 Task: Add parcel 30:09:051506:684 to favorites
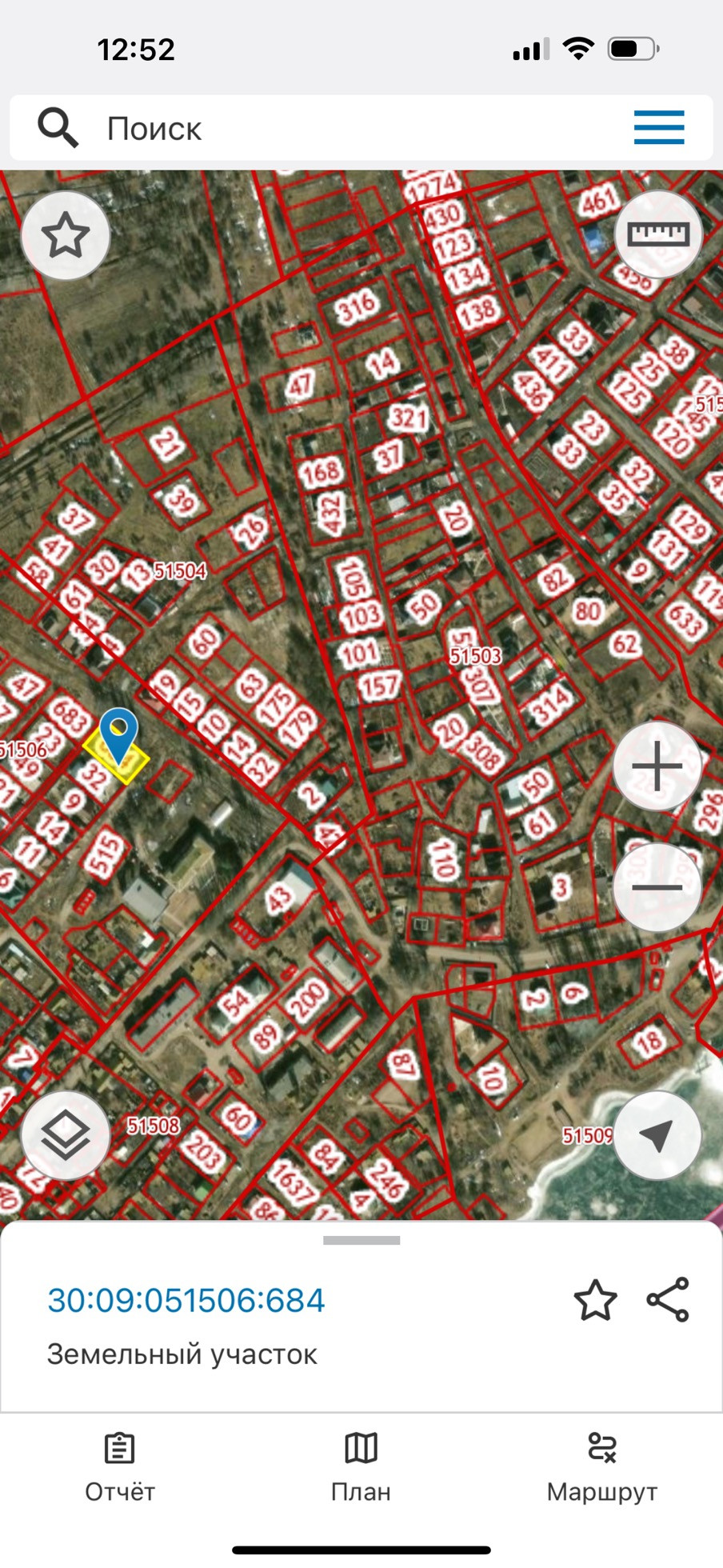[x=595, y=1300]
